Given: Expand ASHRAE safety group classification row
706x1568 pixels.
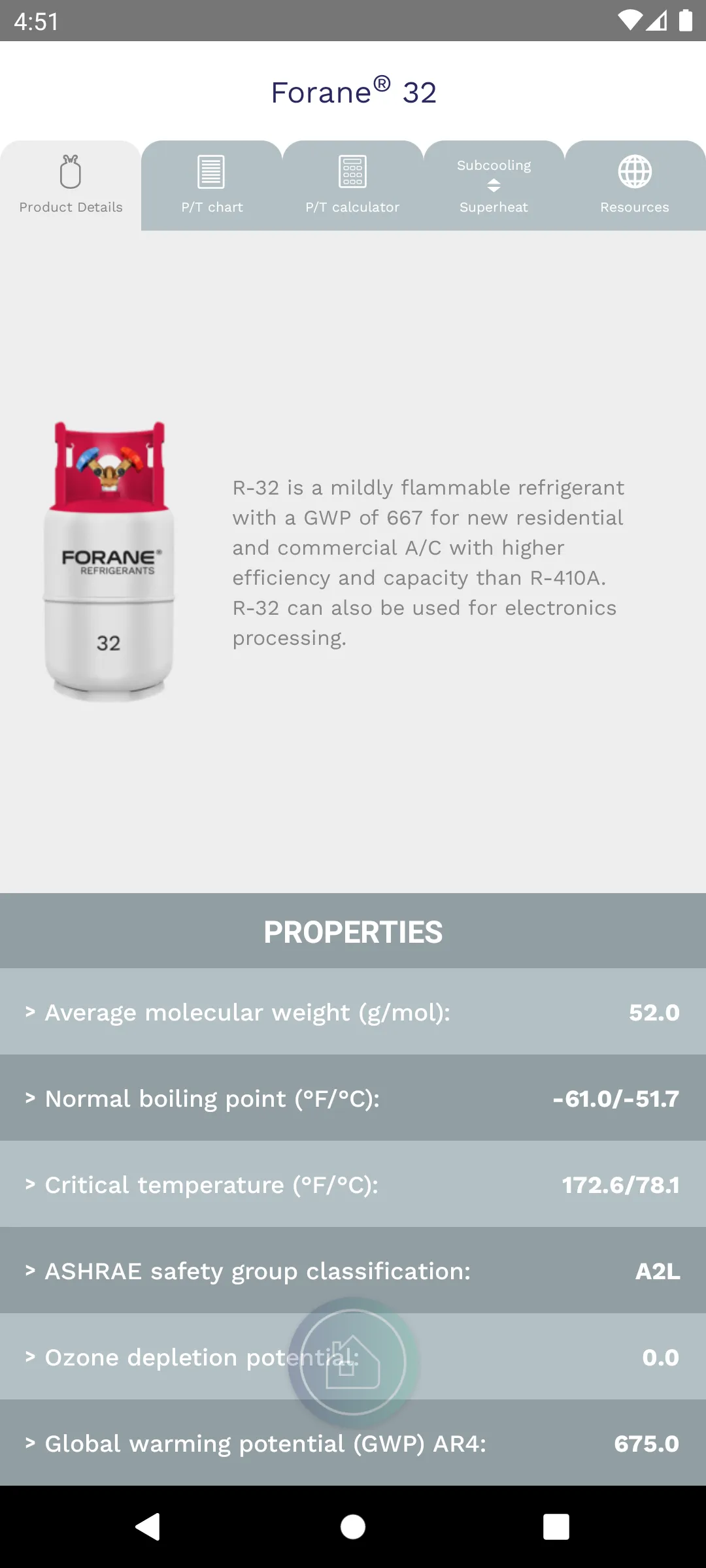Looking at the screenshot, I should tap(353, 1270).
